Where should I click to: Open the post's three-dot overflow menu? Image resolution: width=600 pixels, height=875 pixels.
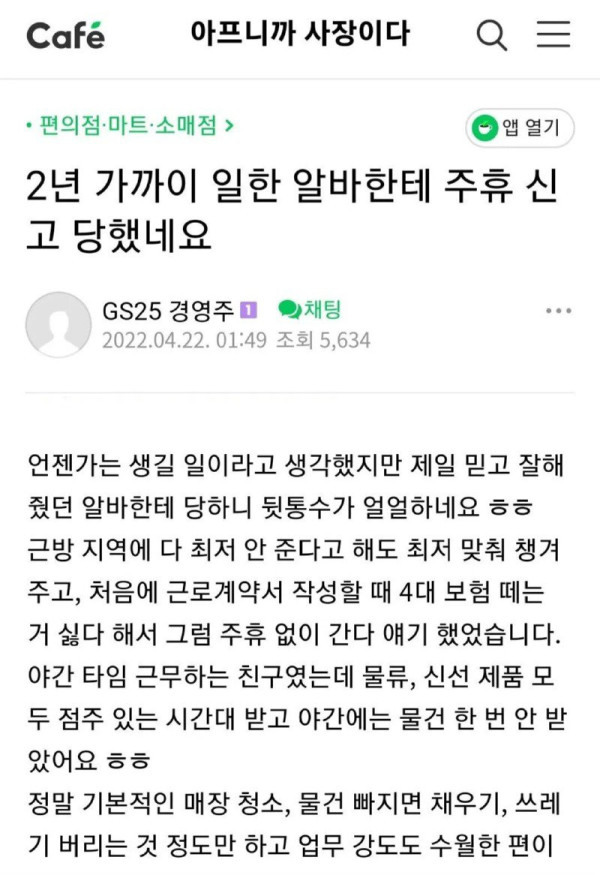point(558,311)
